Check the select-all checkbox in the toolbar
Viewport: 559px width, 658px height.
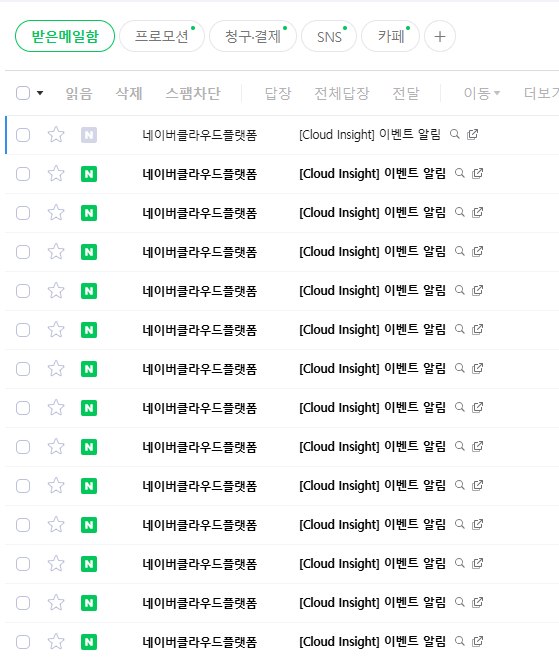(23, 93)
